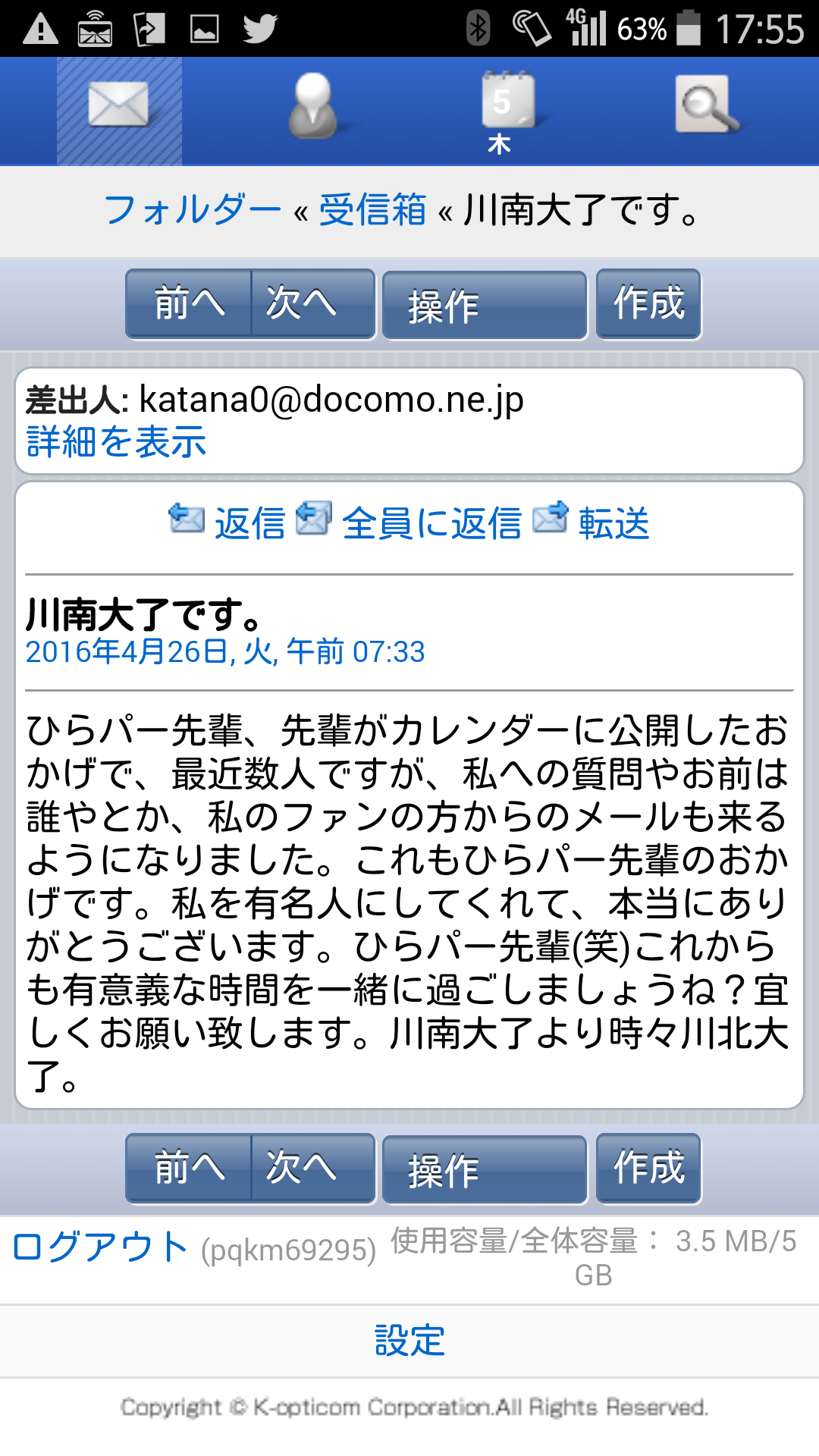The height and width of the screenshot is (1456, 819).
Task: Tap the bottom 前へ button
Action: click(189, 1169)
